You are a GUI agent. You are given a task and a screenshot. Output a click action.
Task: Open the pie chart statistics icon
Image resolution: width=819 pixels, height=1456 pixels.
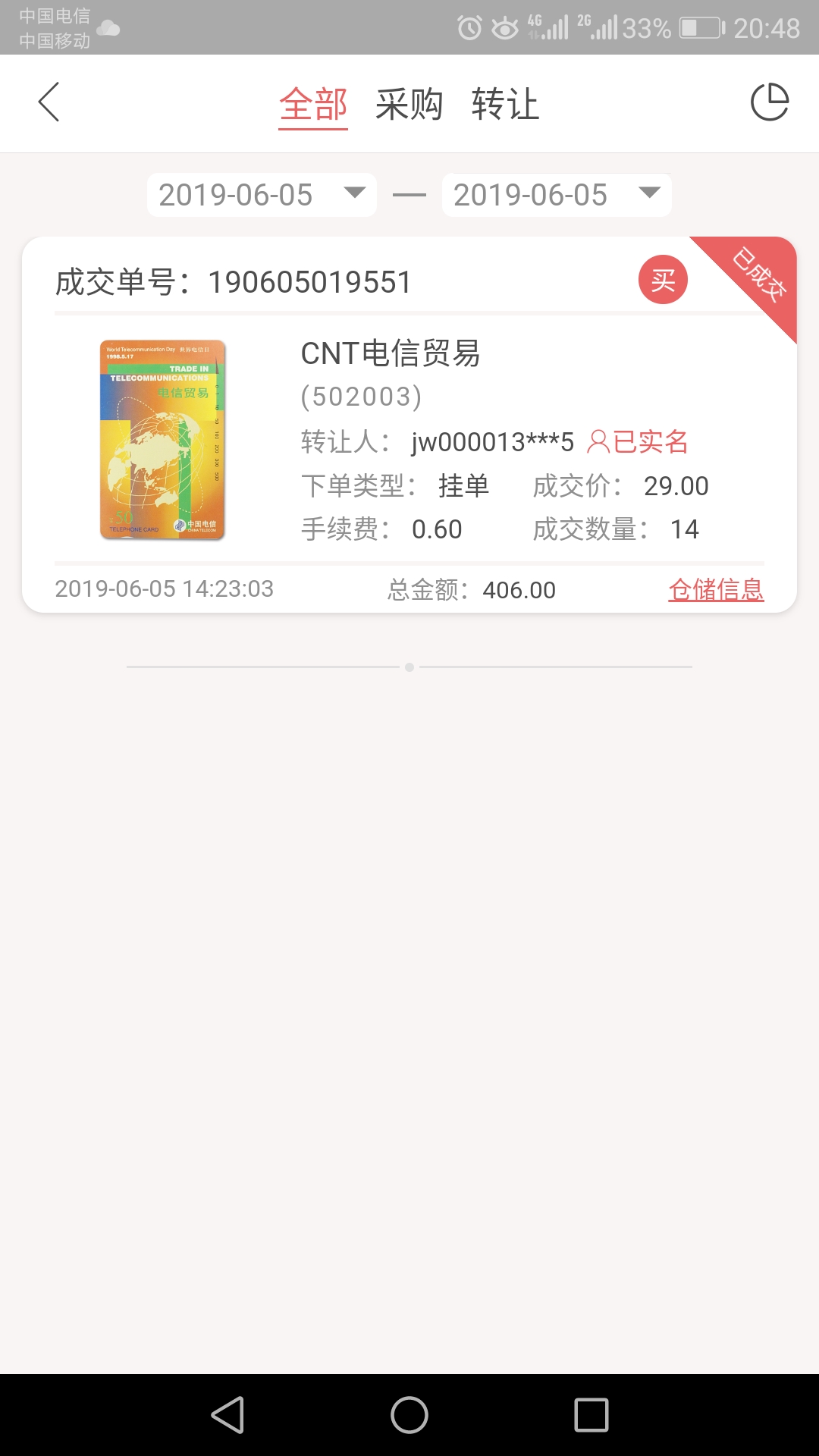(x=770, y=102)
